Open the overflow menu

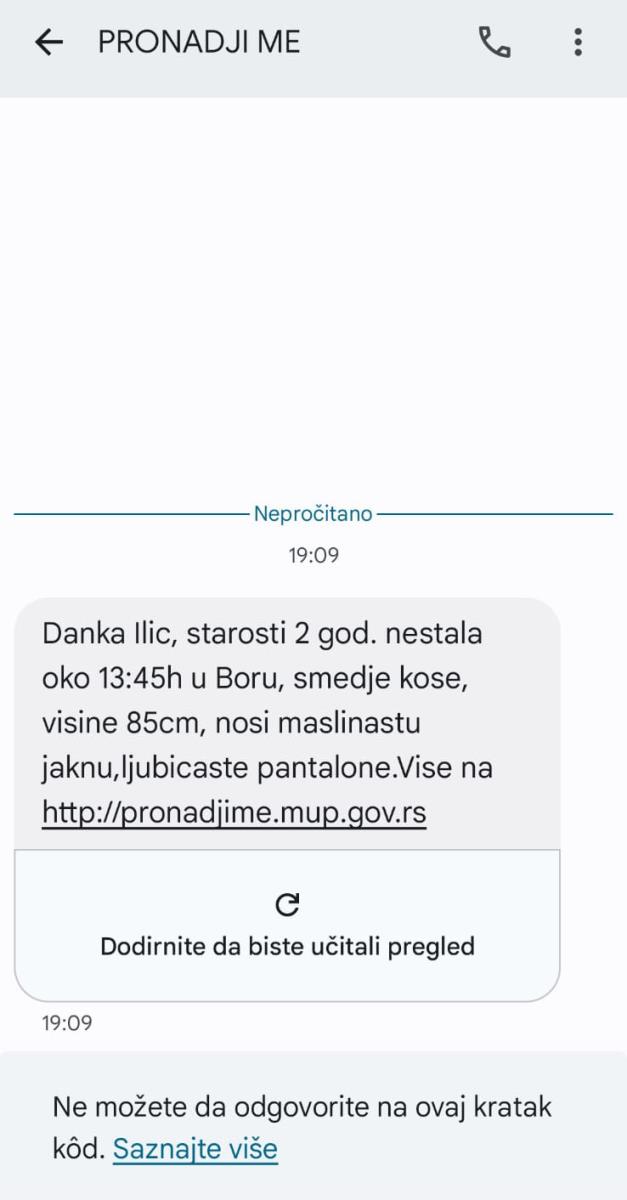tap(578, 42)
